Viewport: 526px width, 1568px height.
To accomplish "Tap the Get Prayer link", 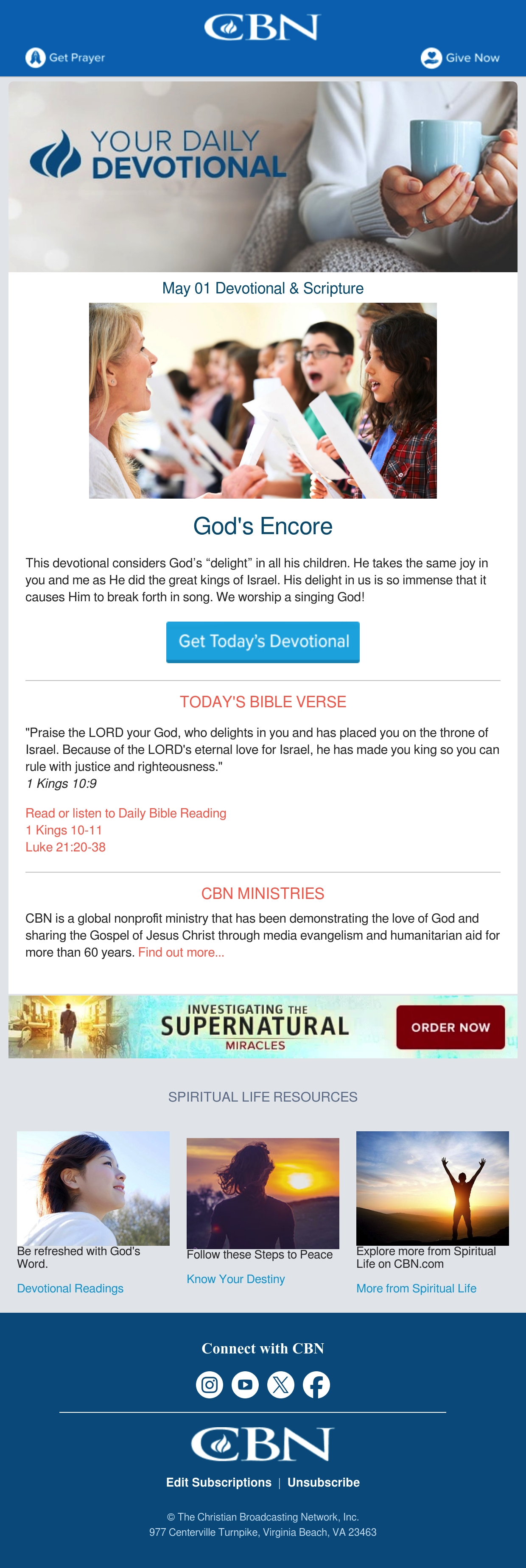I will tap(65, 58).
